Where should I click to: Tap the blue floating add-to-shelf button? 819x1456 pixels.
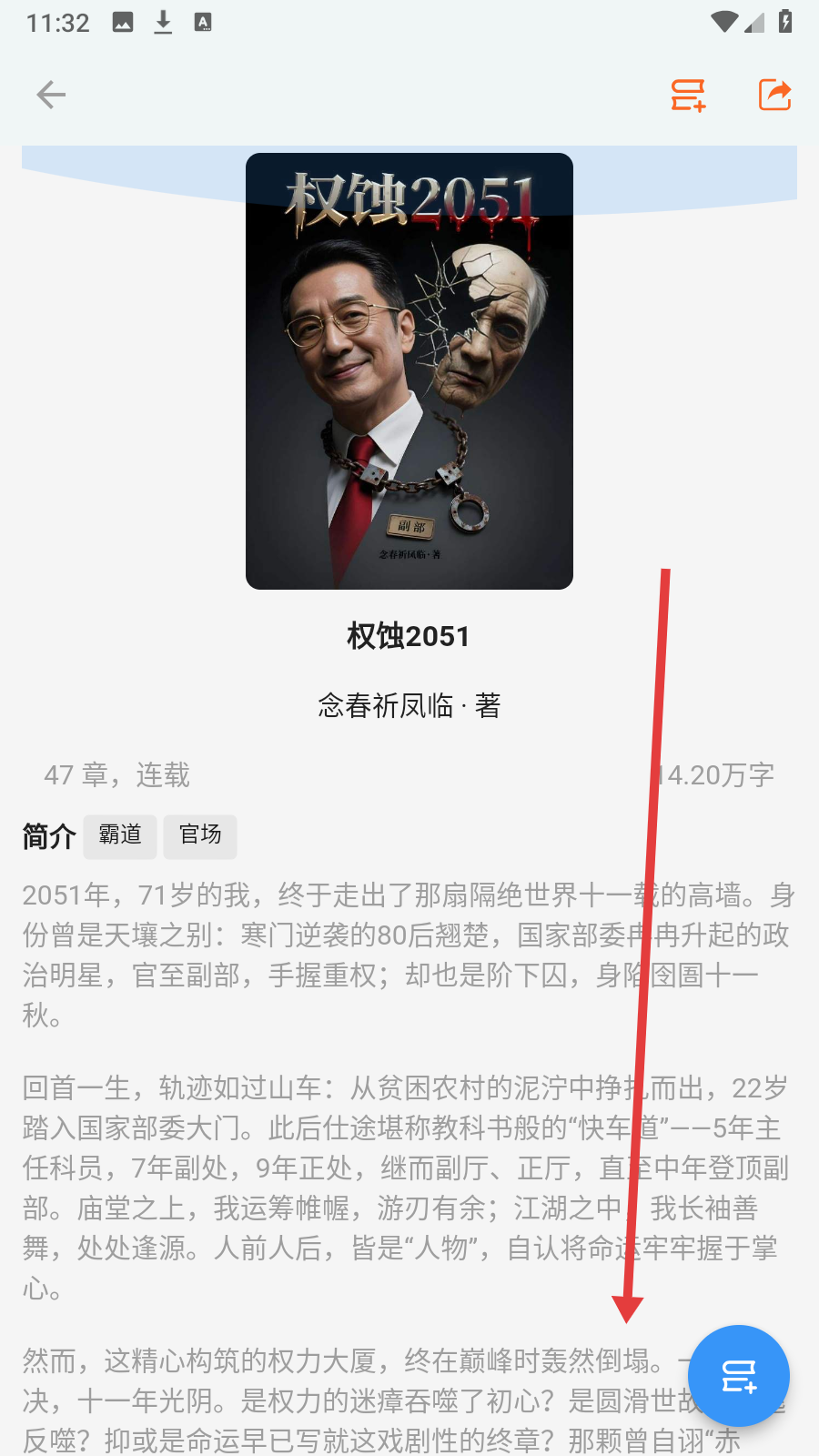point(739,1375)
